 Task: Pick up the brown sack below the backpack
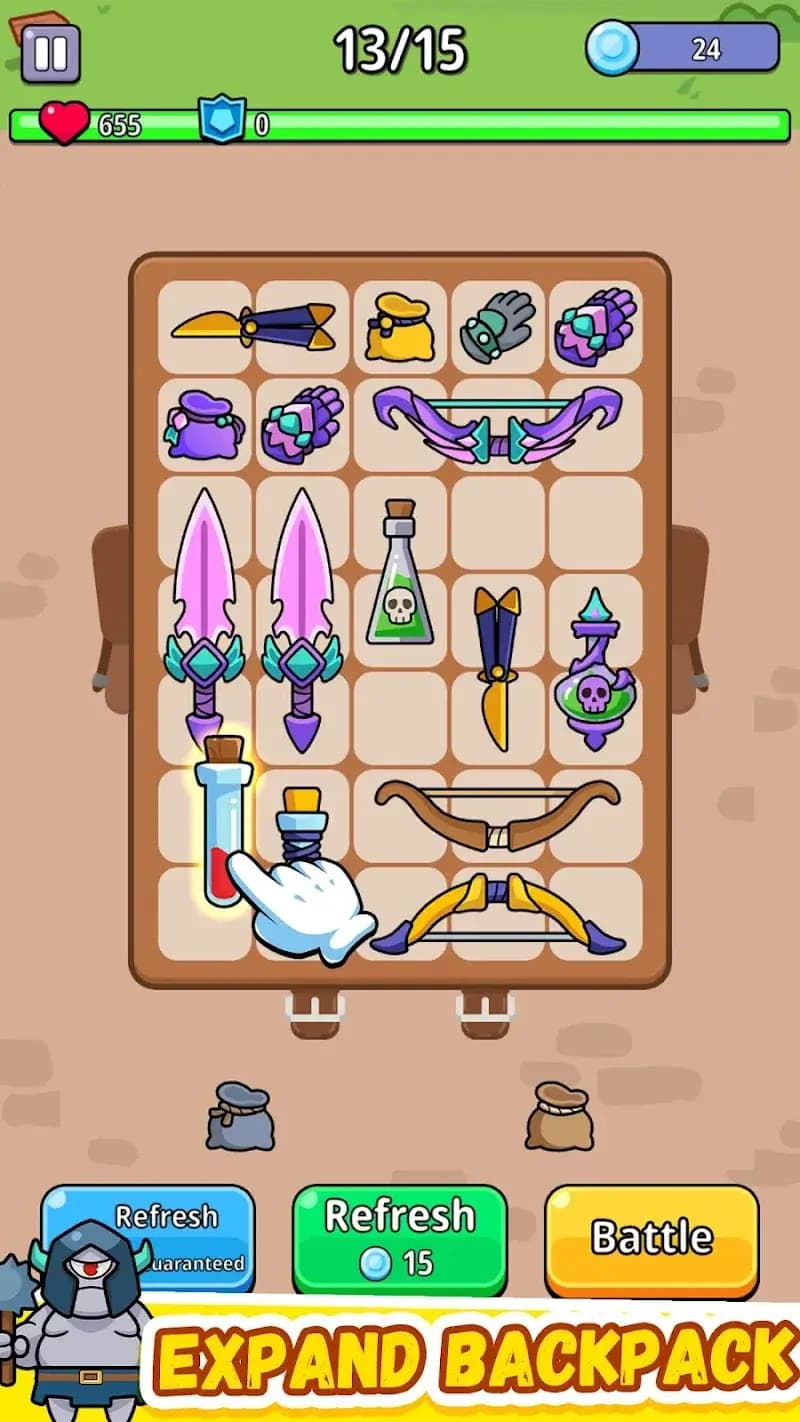point(560,1117)
